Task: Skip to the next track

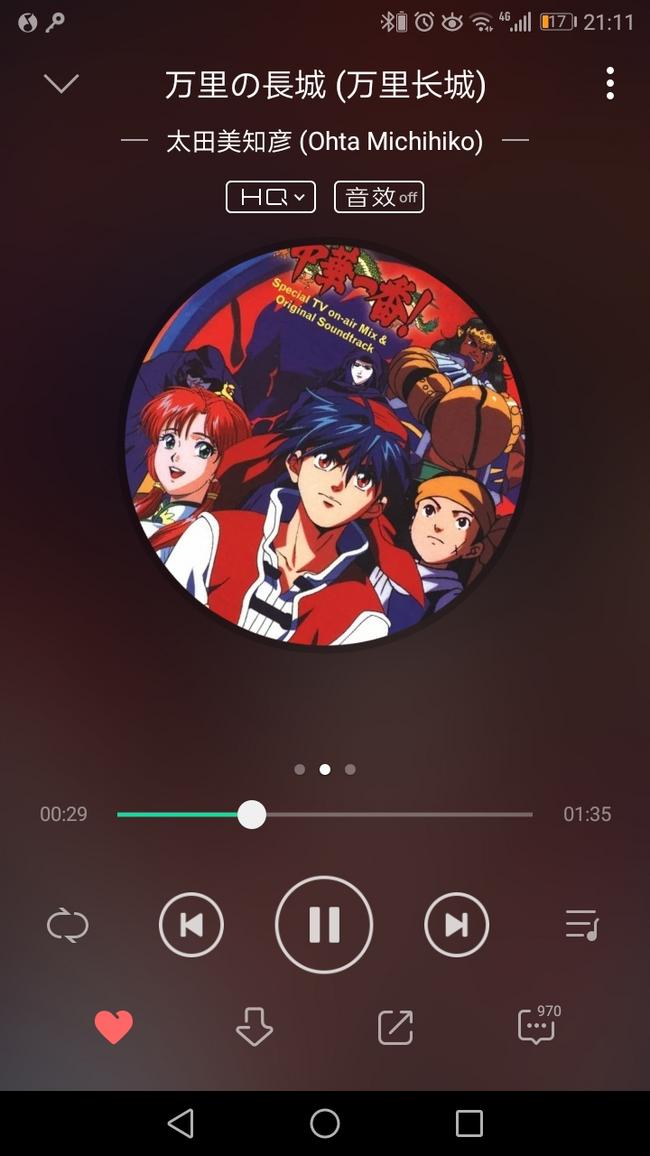Action: [x=457, y=925]
